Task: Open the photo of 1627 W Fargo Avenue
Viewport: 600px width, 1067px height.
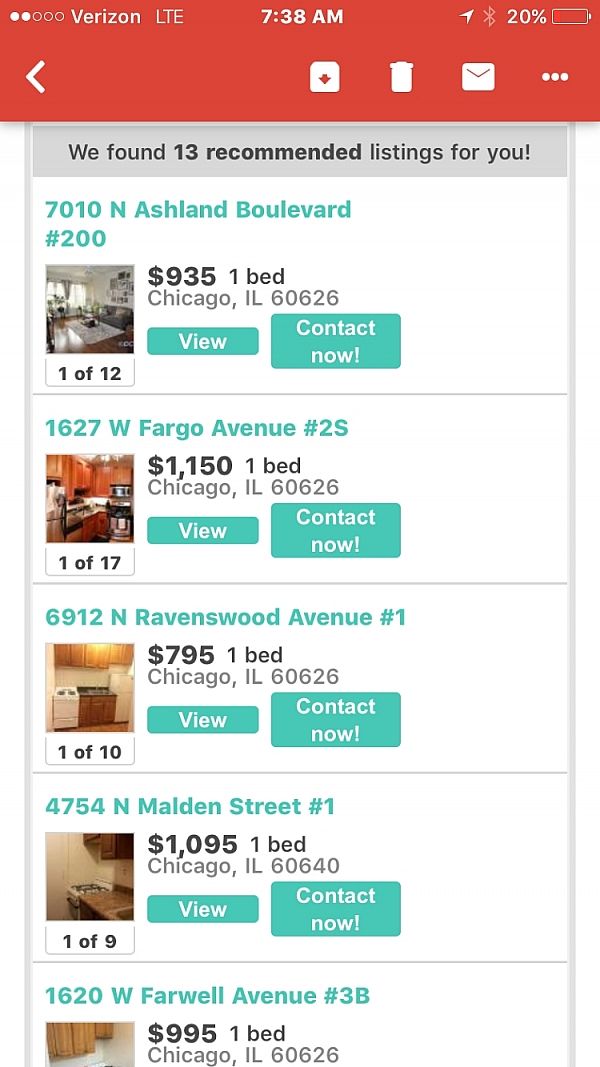Action: [x=90, y=498]
